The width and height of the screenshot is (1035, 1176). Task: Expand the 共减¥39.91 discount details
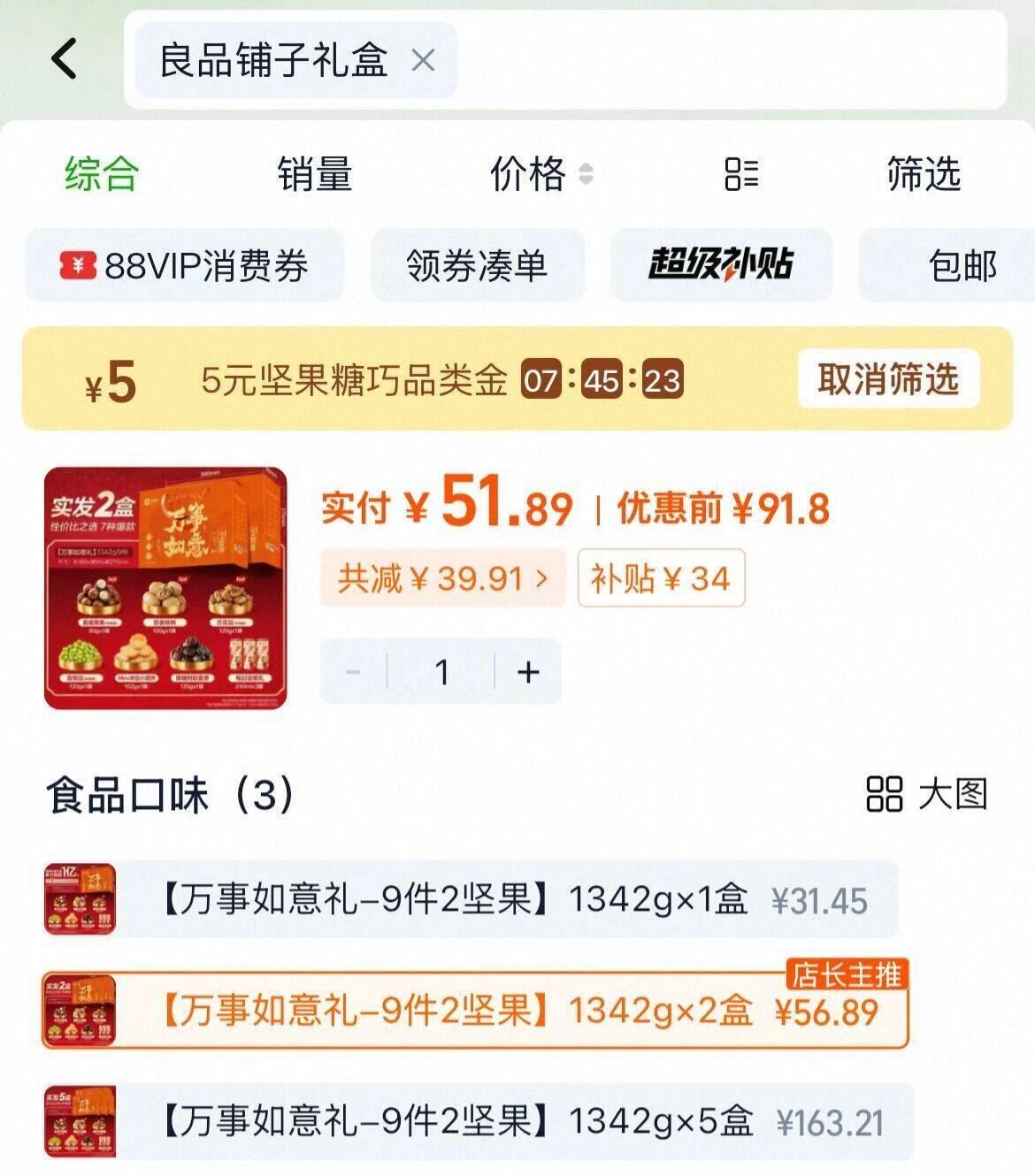pyautogui.click(x=441, y=577)
